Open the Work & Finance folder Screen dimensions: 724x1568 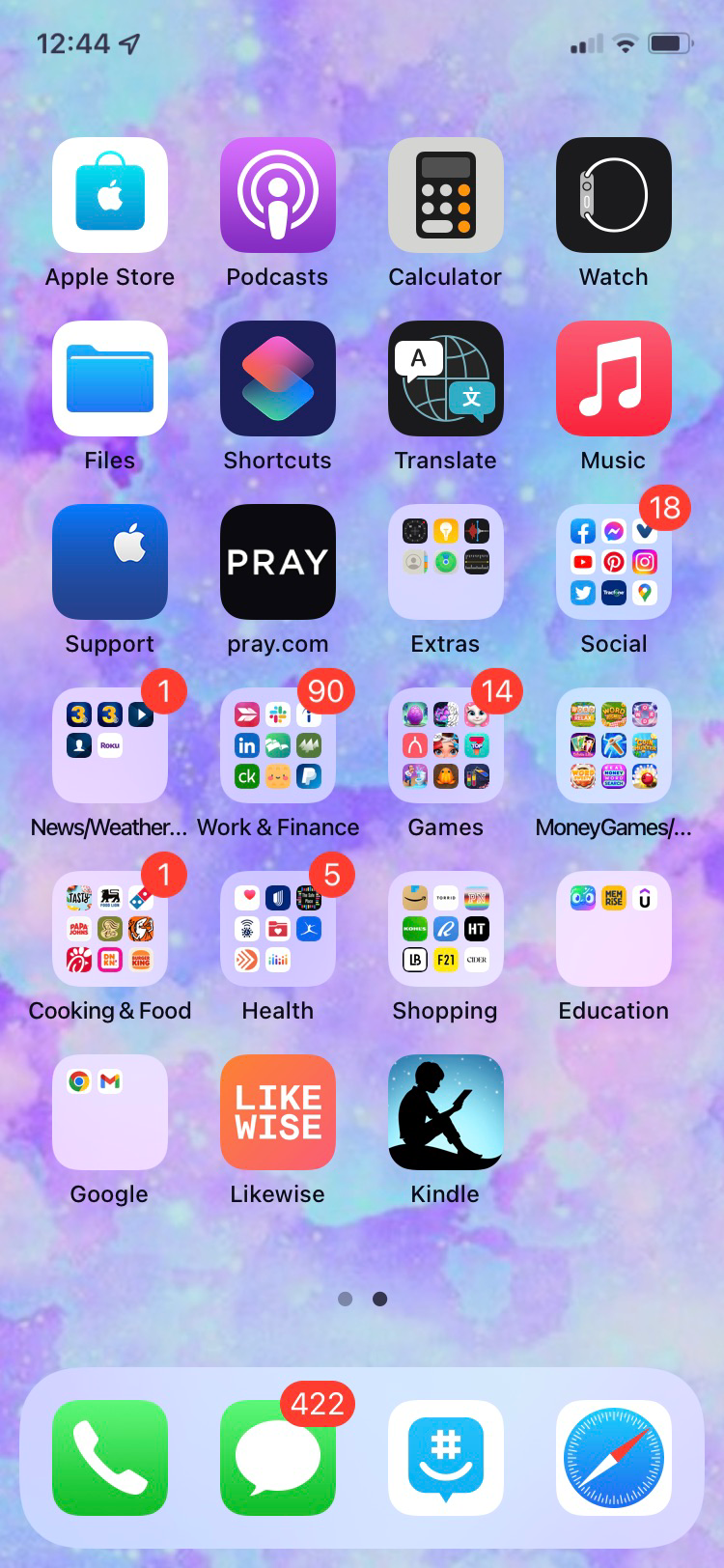point(278,745)
